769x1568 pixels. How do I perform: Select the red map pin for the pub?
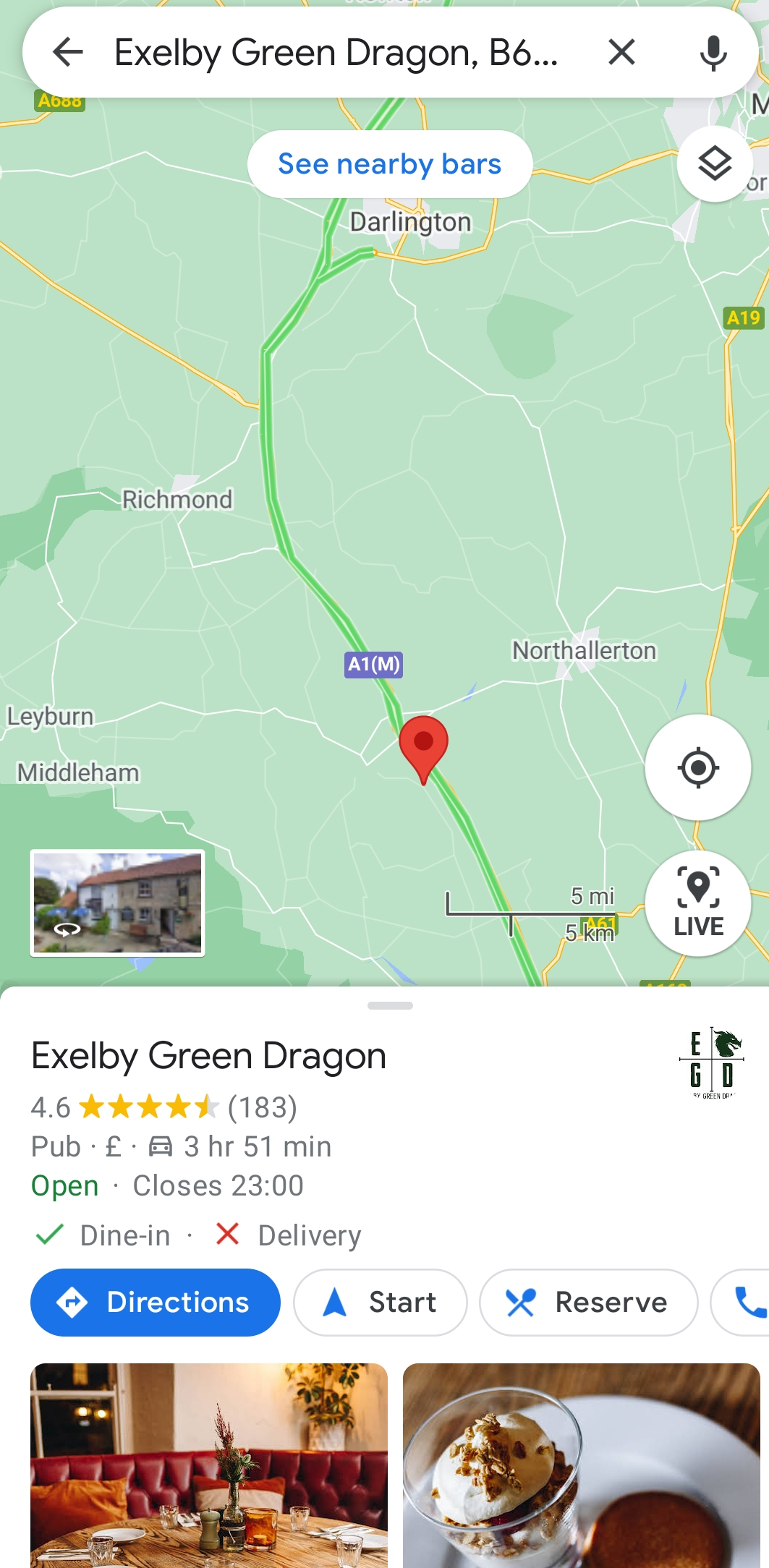point(424,744)
